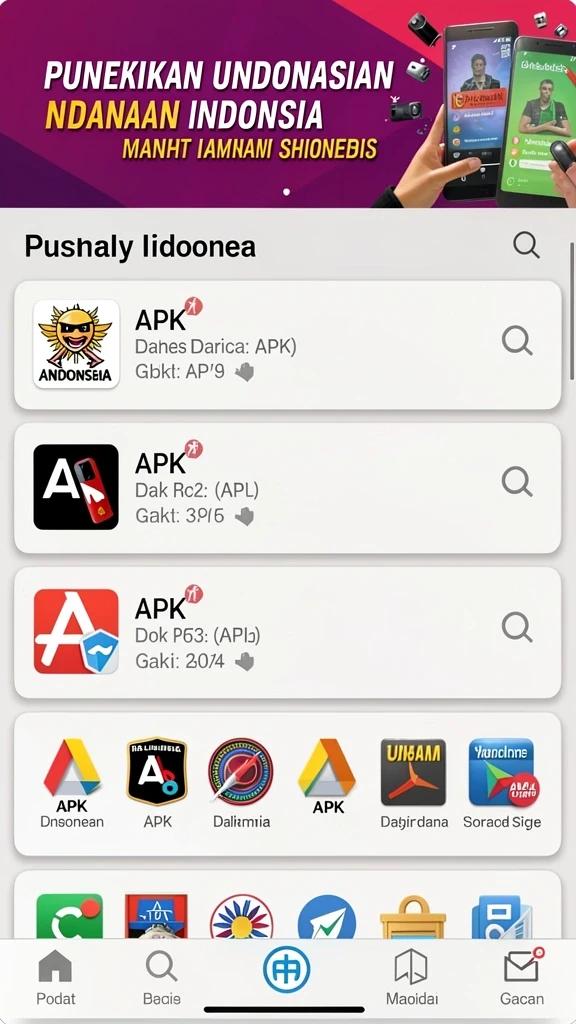Switch to the Bacis search tab

(161, 977)
